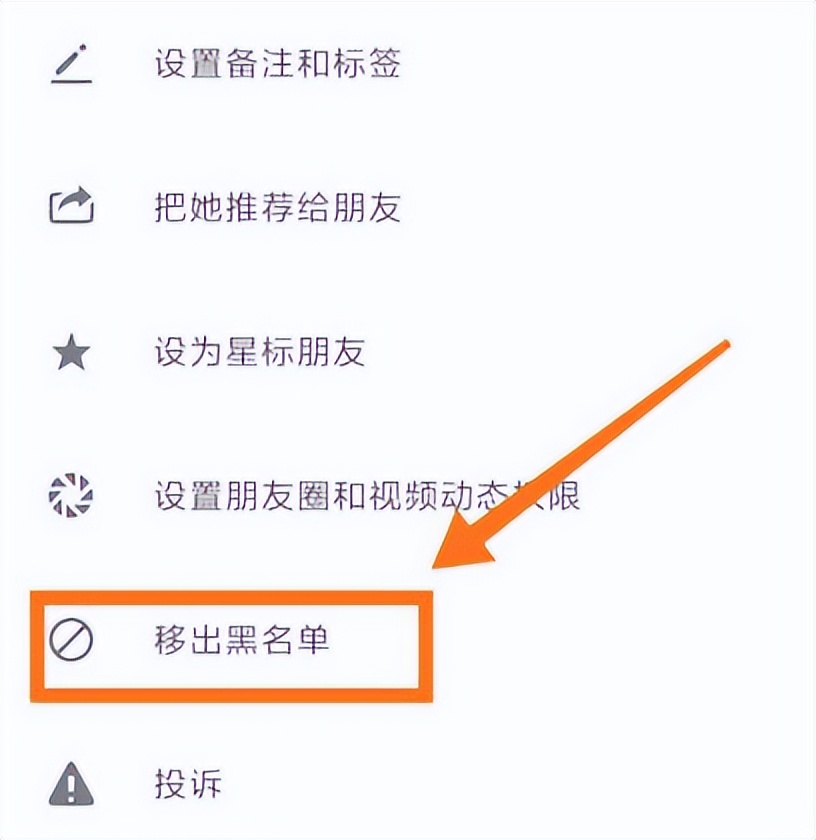Viewport: 816px width, 840px height.
Task: Select 把她推荐给朋友
Action: [277, 208]
